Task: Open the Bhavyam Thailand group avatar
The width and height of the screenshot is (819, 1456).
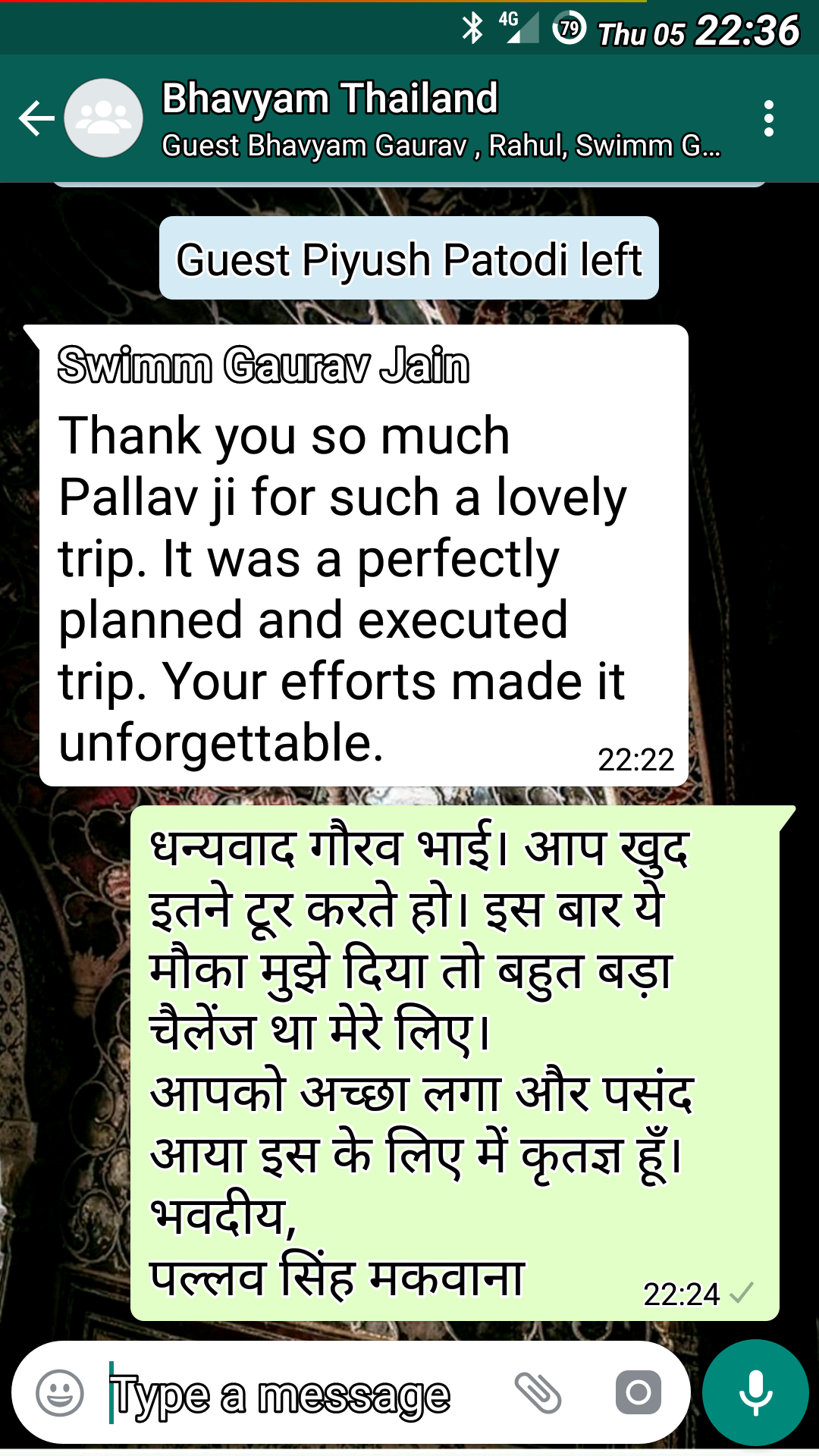Action: [104, 118]
